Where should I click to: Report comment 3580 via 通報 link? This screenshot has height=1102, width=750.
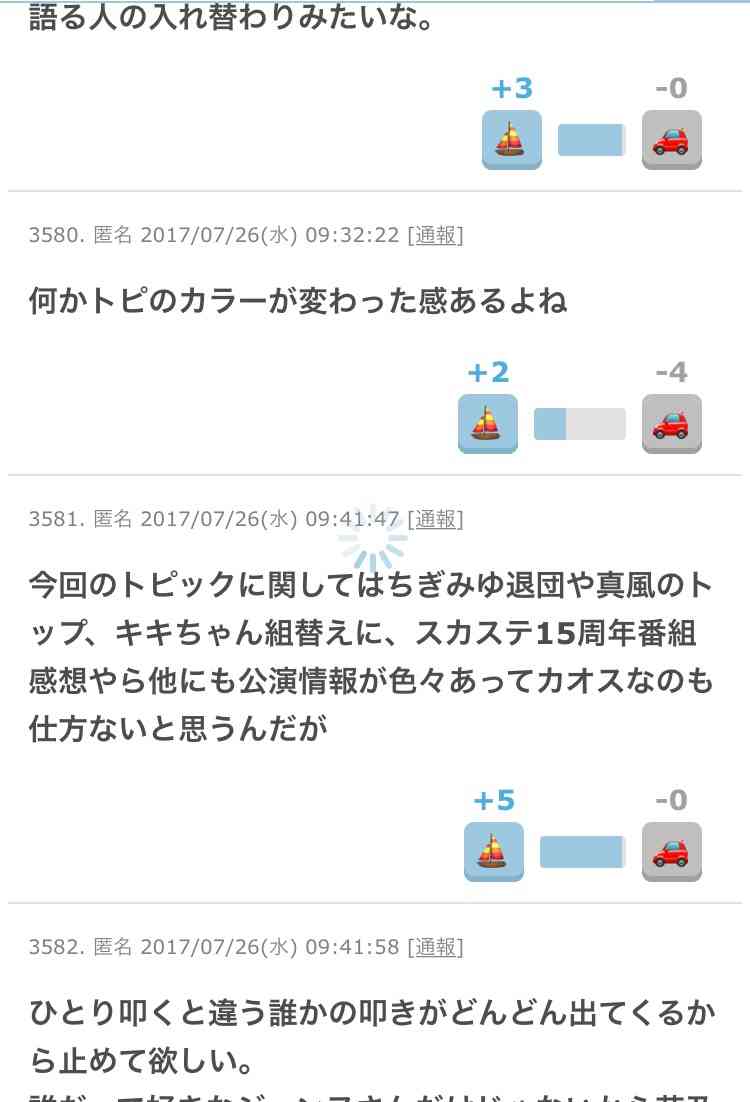point(435,235)
